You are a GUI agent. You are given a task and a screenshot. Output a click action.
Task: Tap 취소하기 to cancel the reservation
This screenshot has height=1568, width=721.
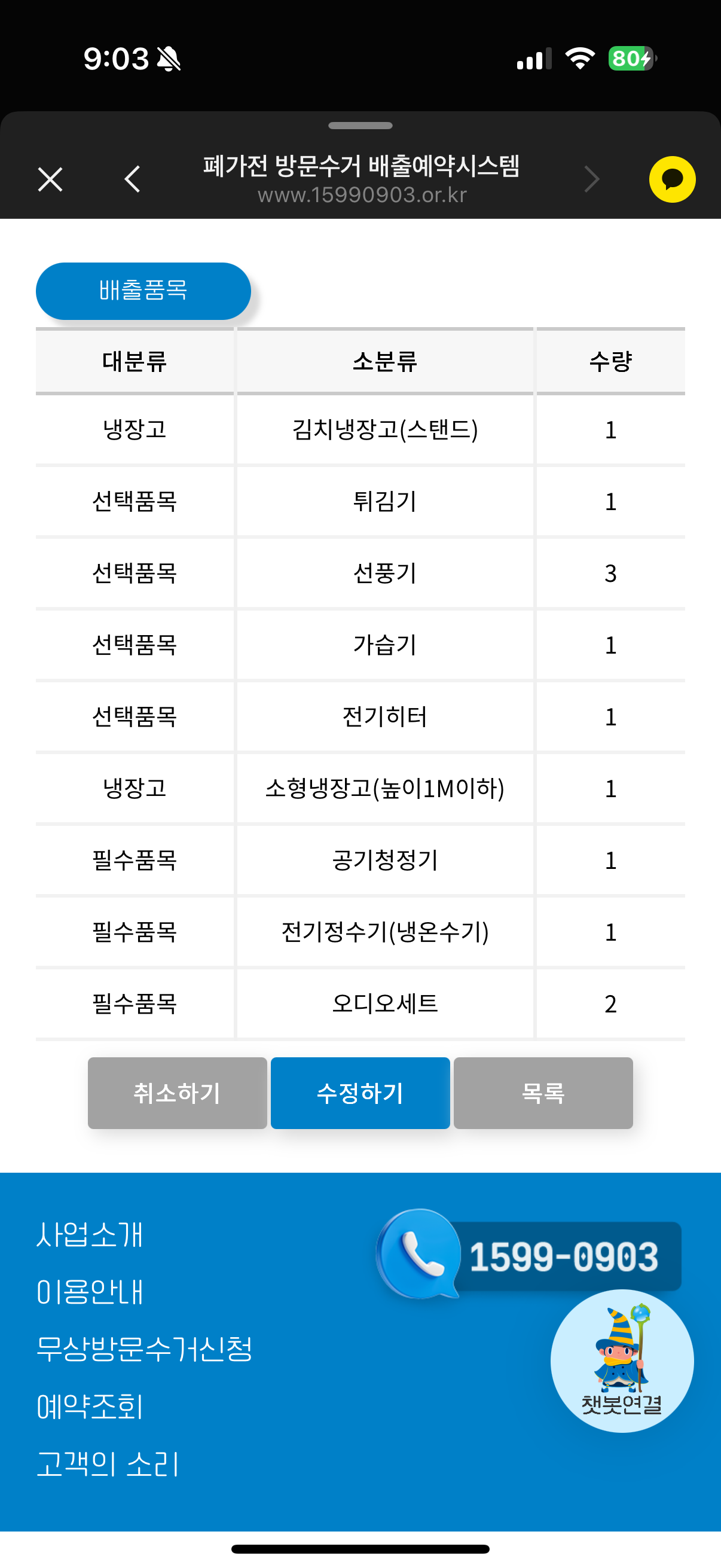tap(177, 1093)
